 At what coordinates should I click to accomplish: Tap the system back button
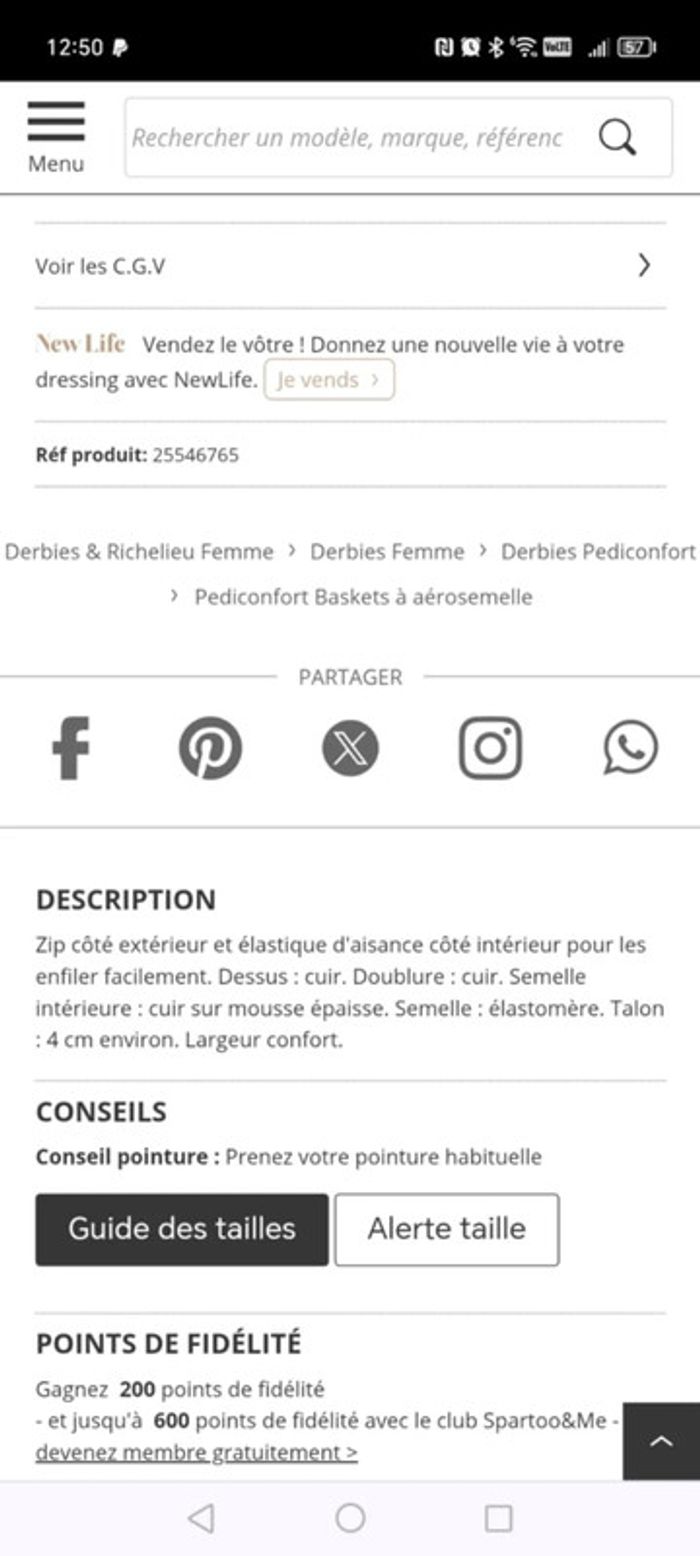tap(201, 1518)
